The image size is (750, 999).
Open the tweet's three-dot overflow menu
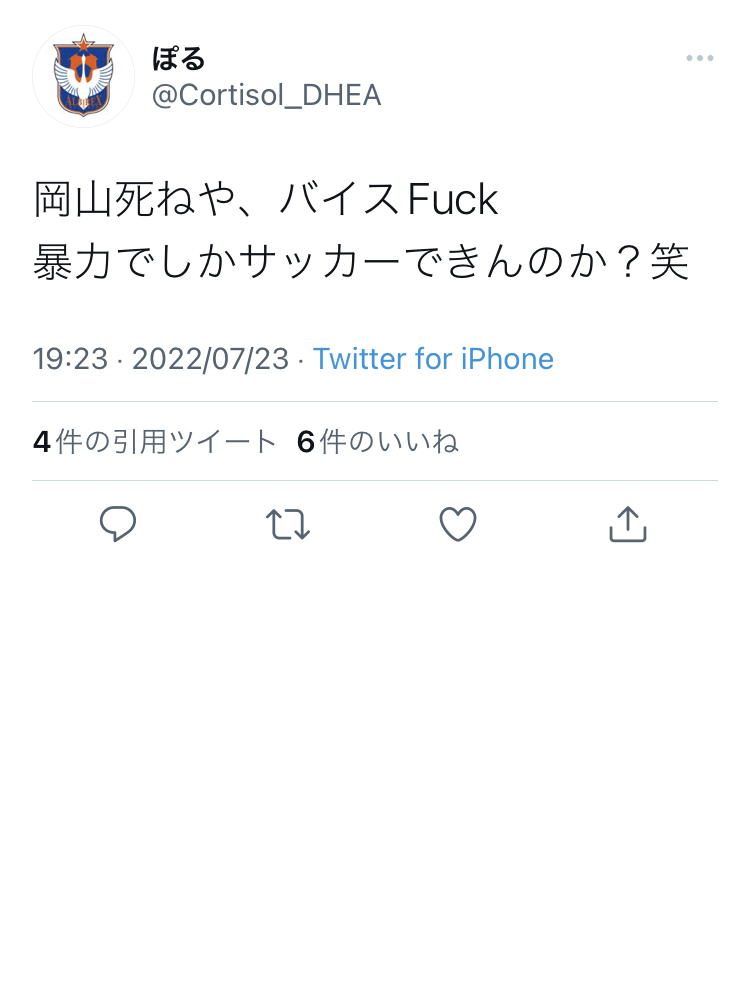click(x=699, y=58)
